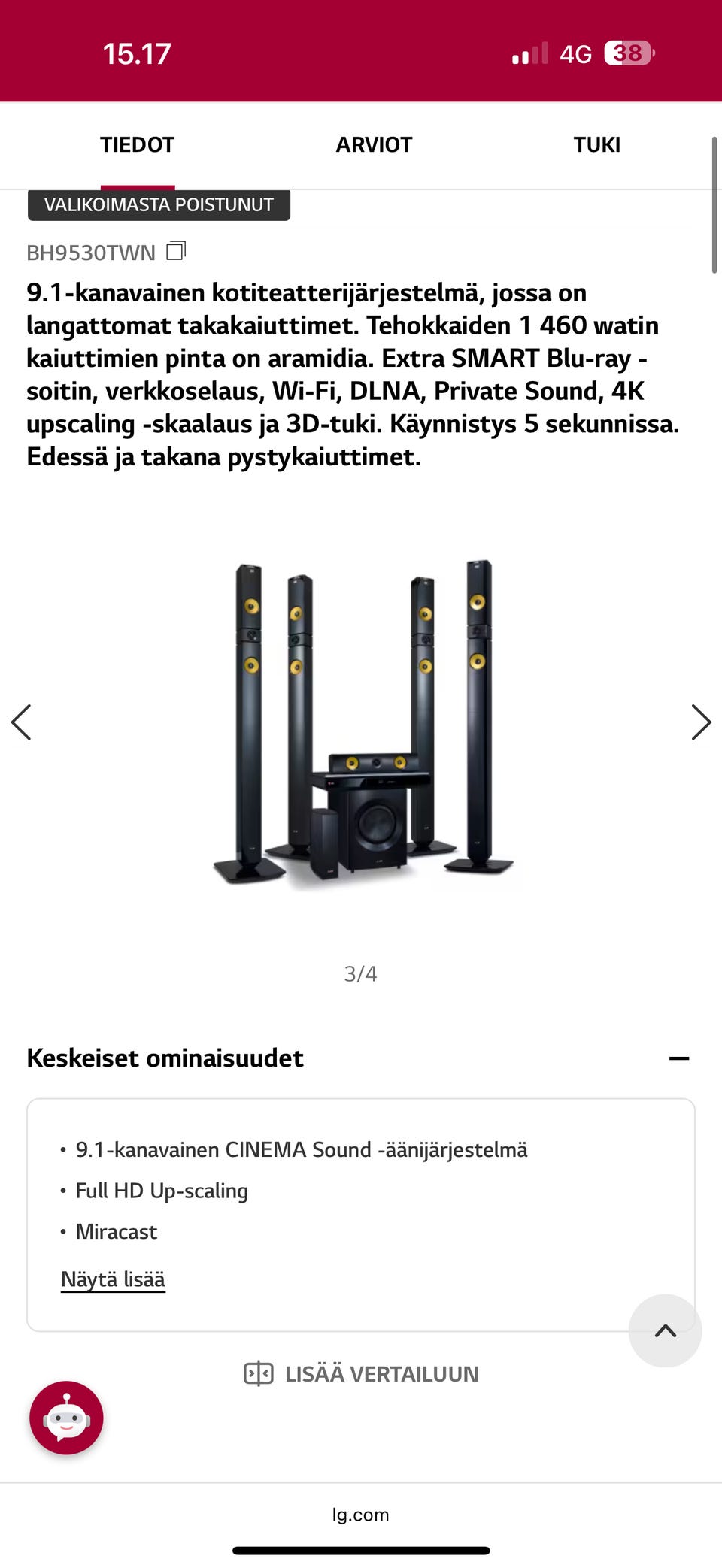Open the chatbot assistant
This screenshot has height=1568, width=722.
coord(66,1416)
